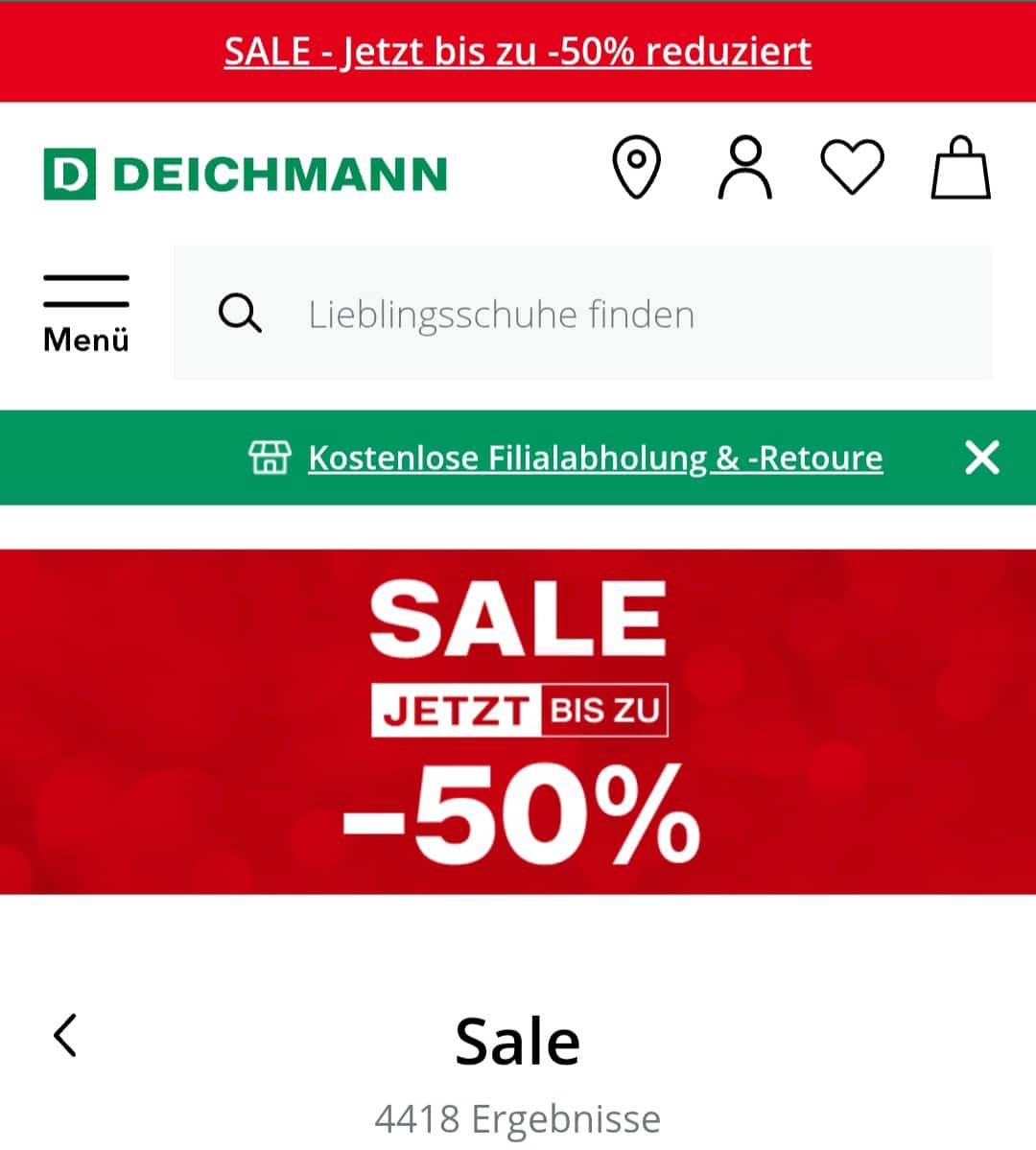1036x1150 pixels.
Task: Open Kostenlose Filialabholung & -Retoure link
Action: coord(595,458)
